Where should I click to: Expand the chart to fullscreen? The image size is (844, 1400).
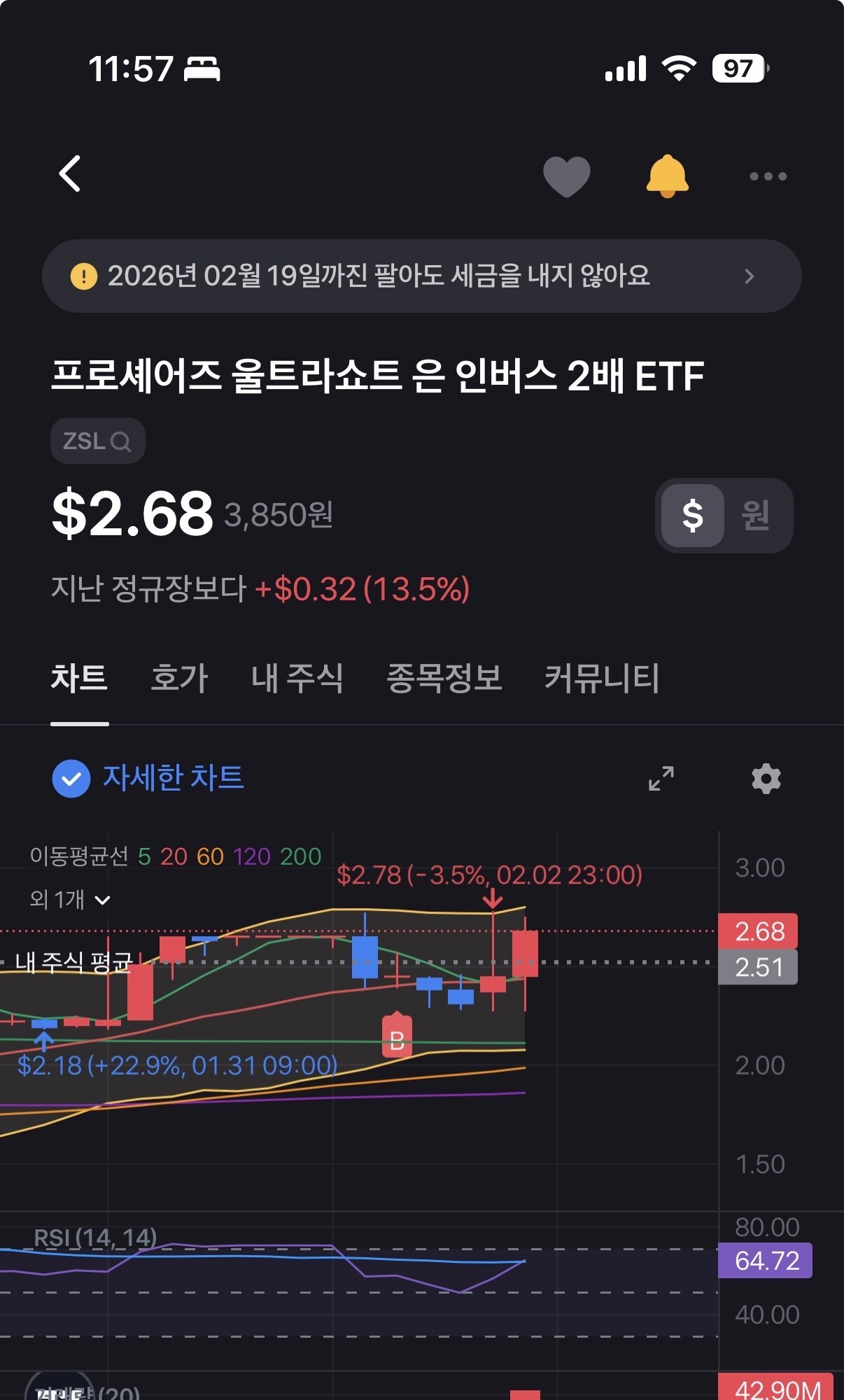point(661,778)
